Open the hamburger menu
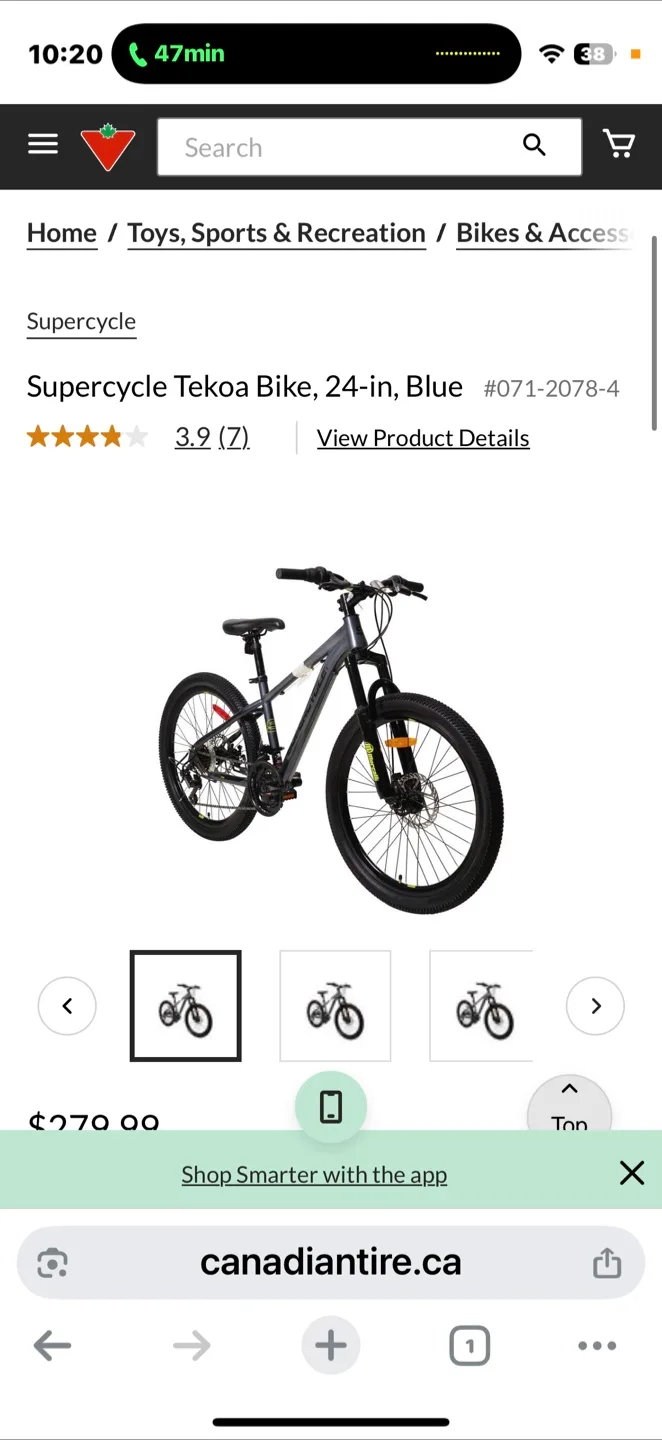Image resolution: width=662 pixels, height=1440 pixels. pyautogui.click(x=42, y=145)
